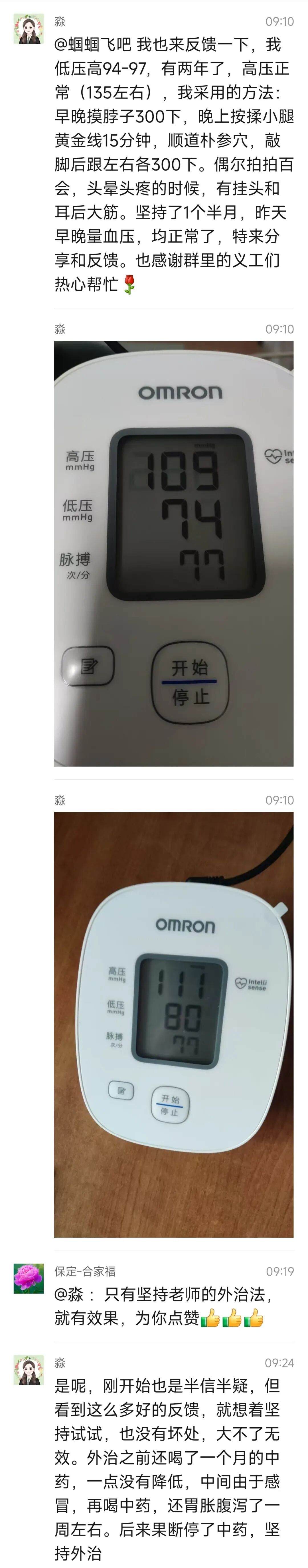Viewport: 308px width, 1568px height.
Task: Open the blood pressure photo showing 109/74
Action: (x=173, y=553)
